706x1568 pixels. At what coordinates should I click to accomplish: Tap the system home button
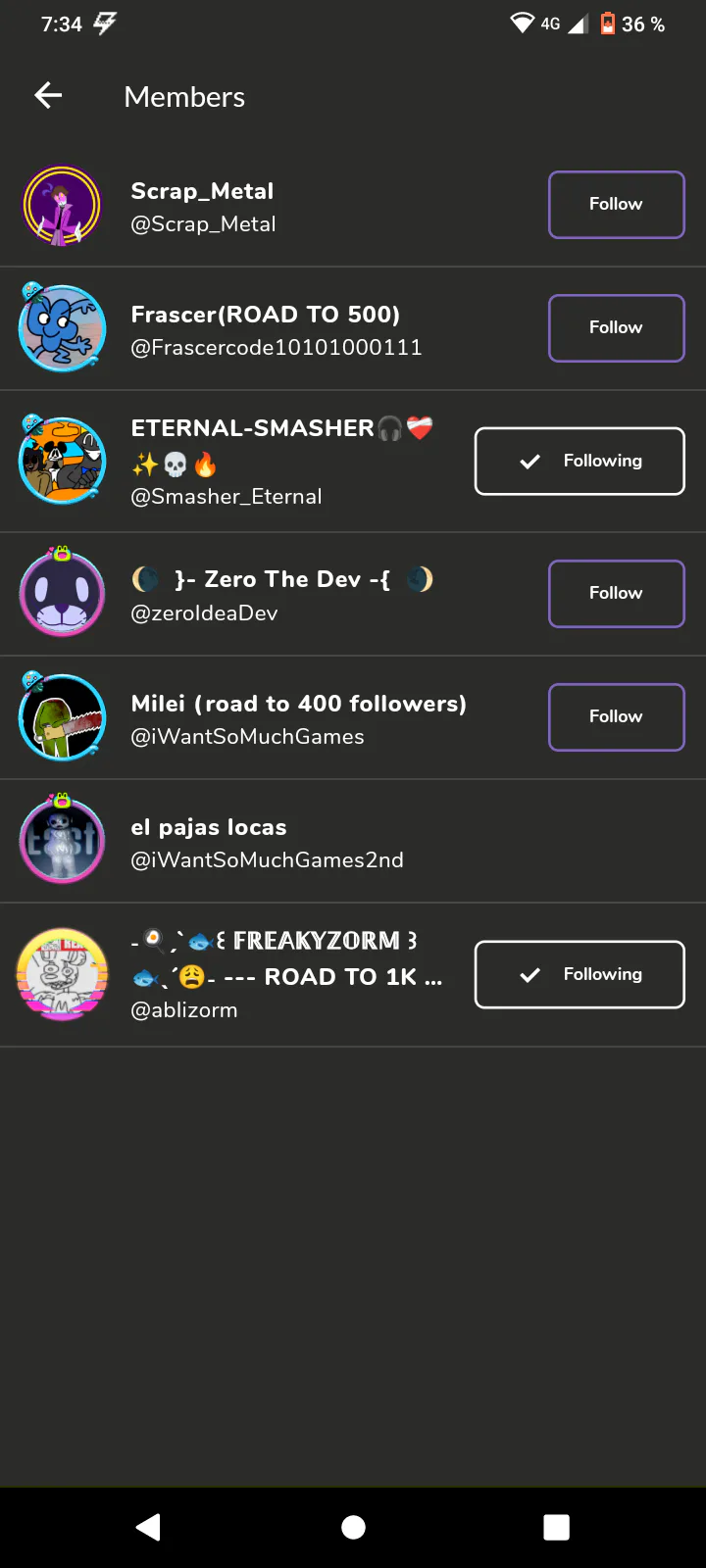353,1527
